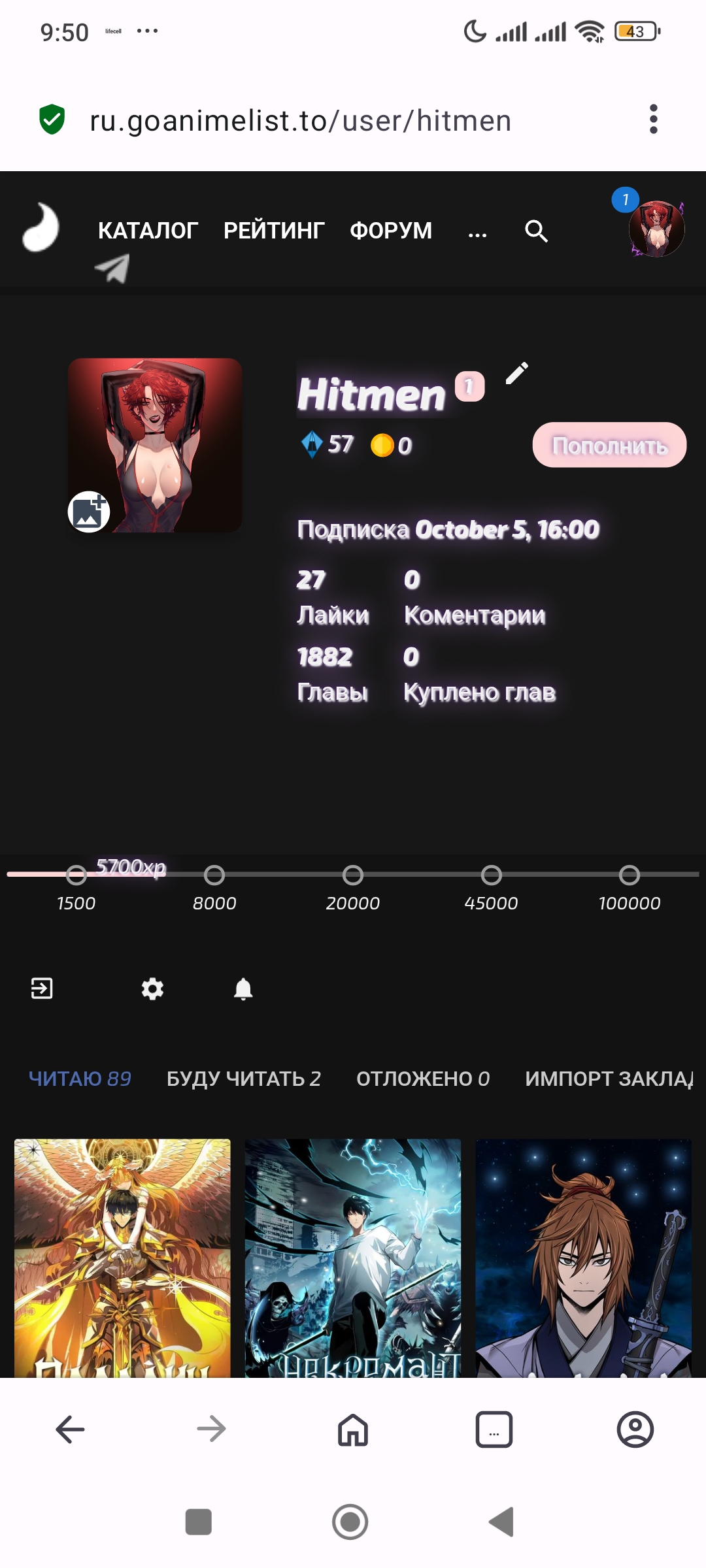Screen dimensions: 706x1568
Task: Open the browser tabs switcher
Action: point(494,1429)
